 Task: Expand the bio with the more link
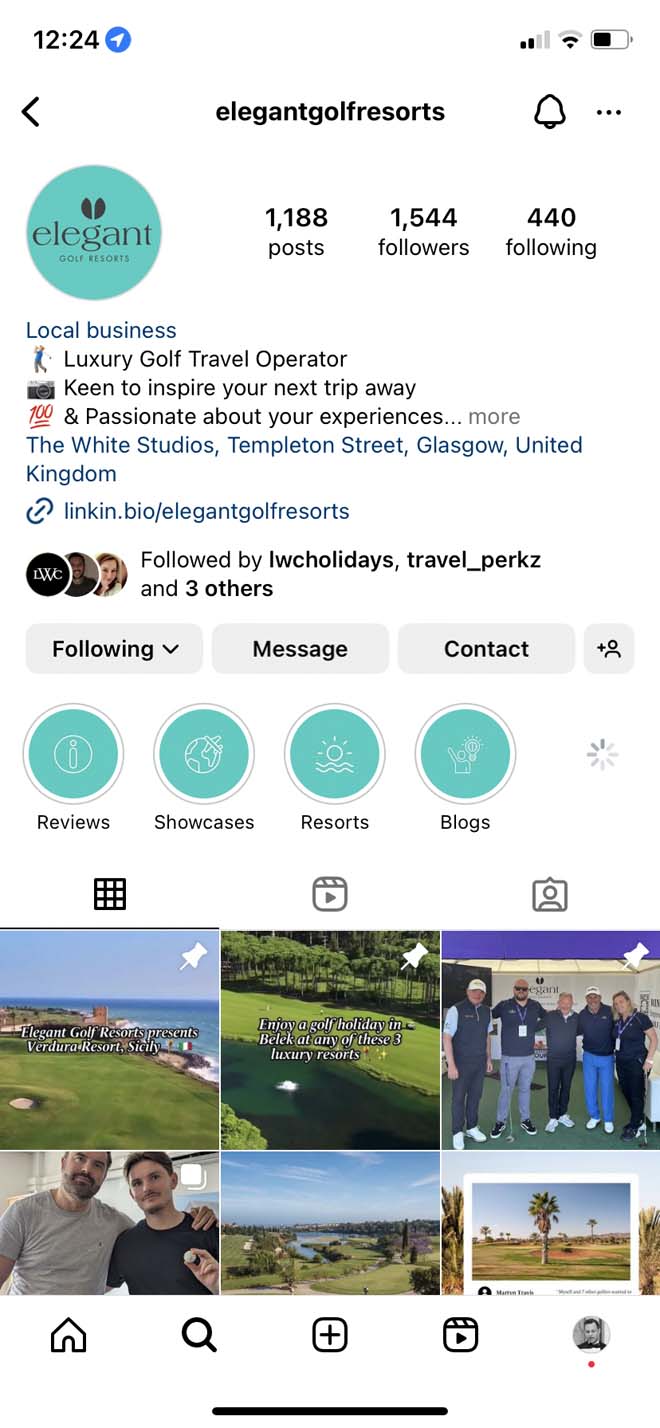[x=494, y=416]
